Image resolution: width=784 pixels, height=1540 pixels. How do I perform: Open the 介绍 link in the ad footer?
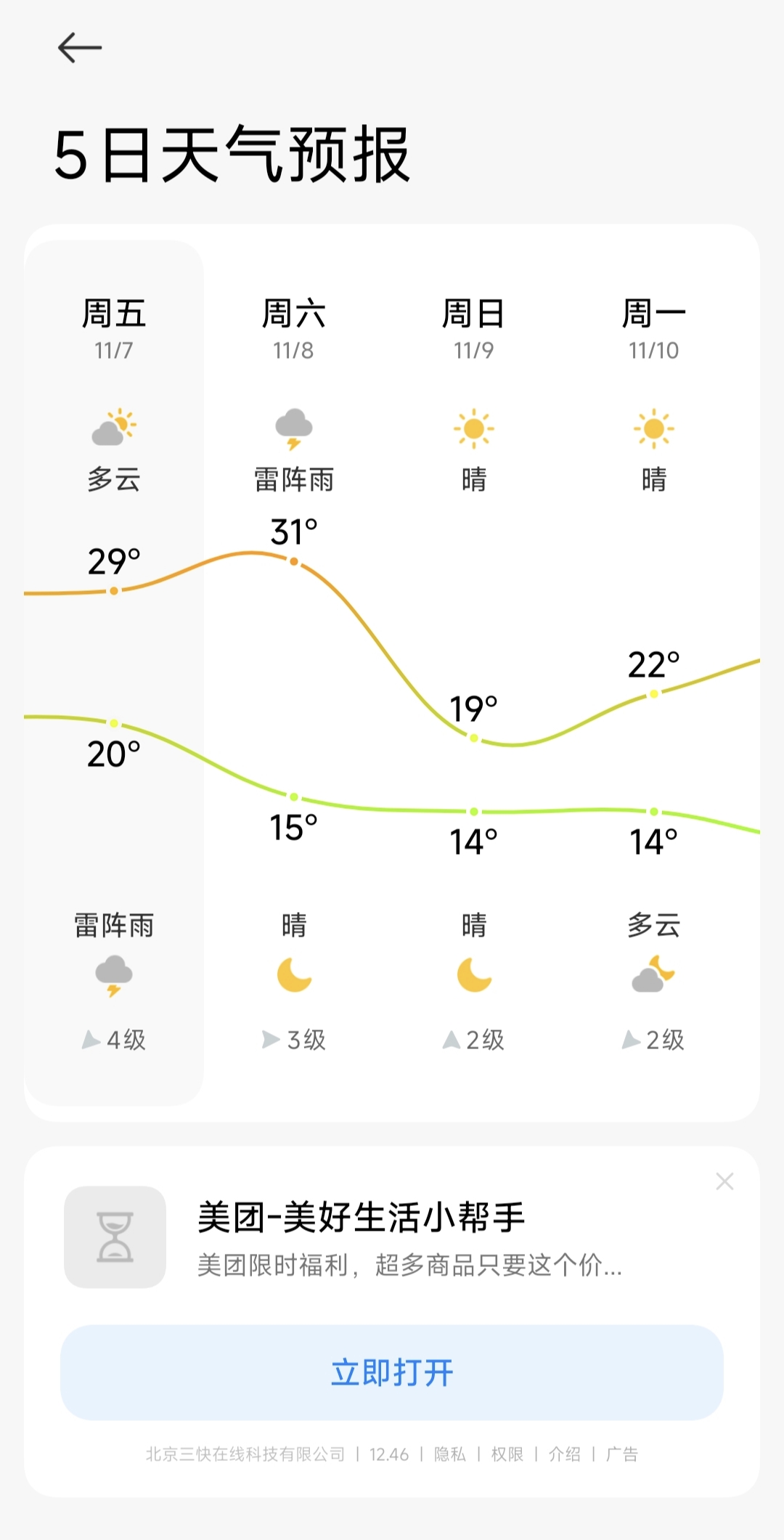tap(564, 1454)
